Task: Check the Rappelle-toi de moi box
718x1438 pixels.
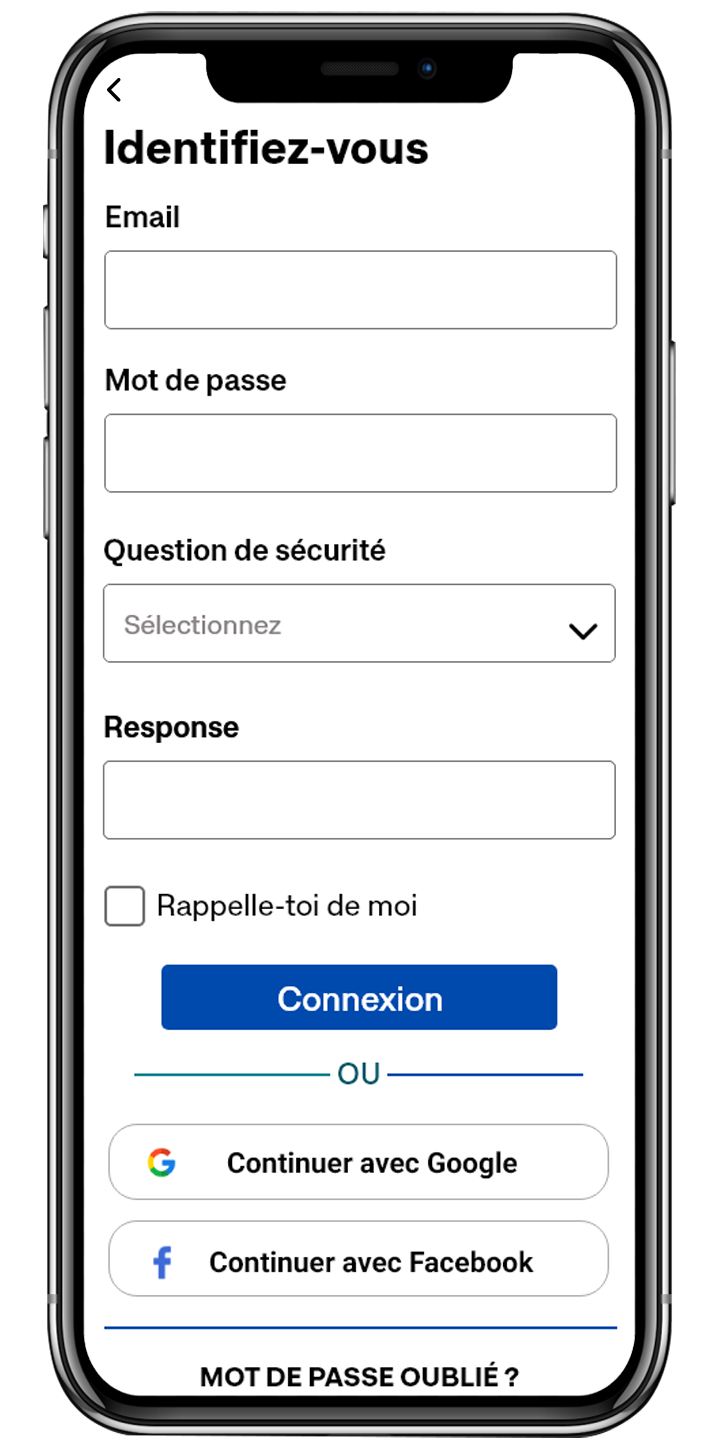Action: 125,907
